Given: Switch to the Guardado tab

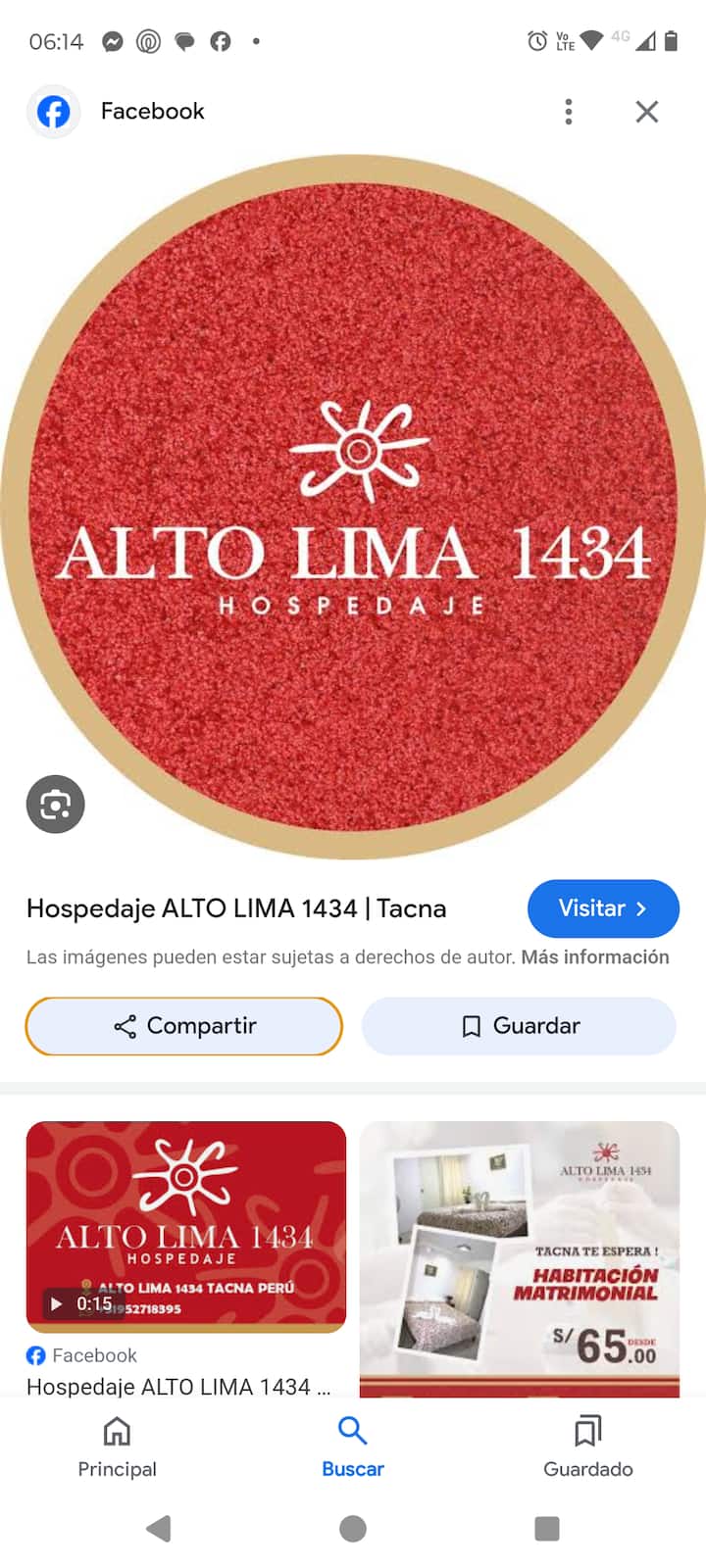Looking at the screenshot, I should coord(588,1446).
